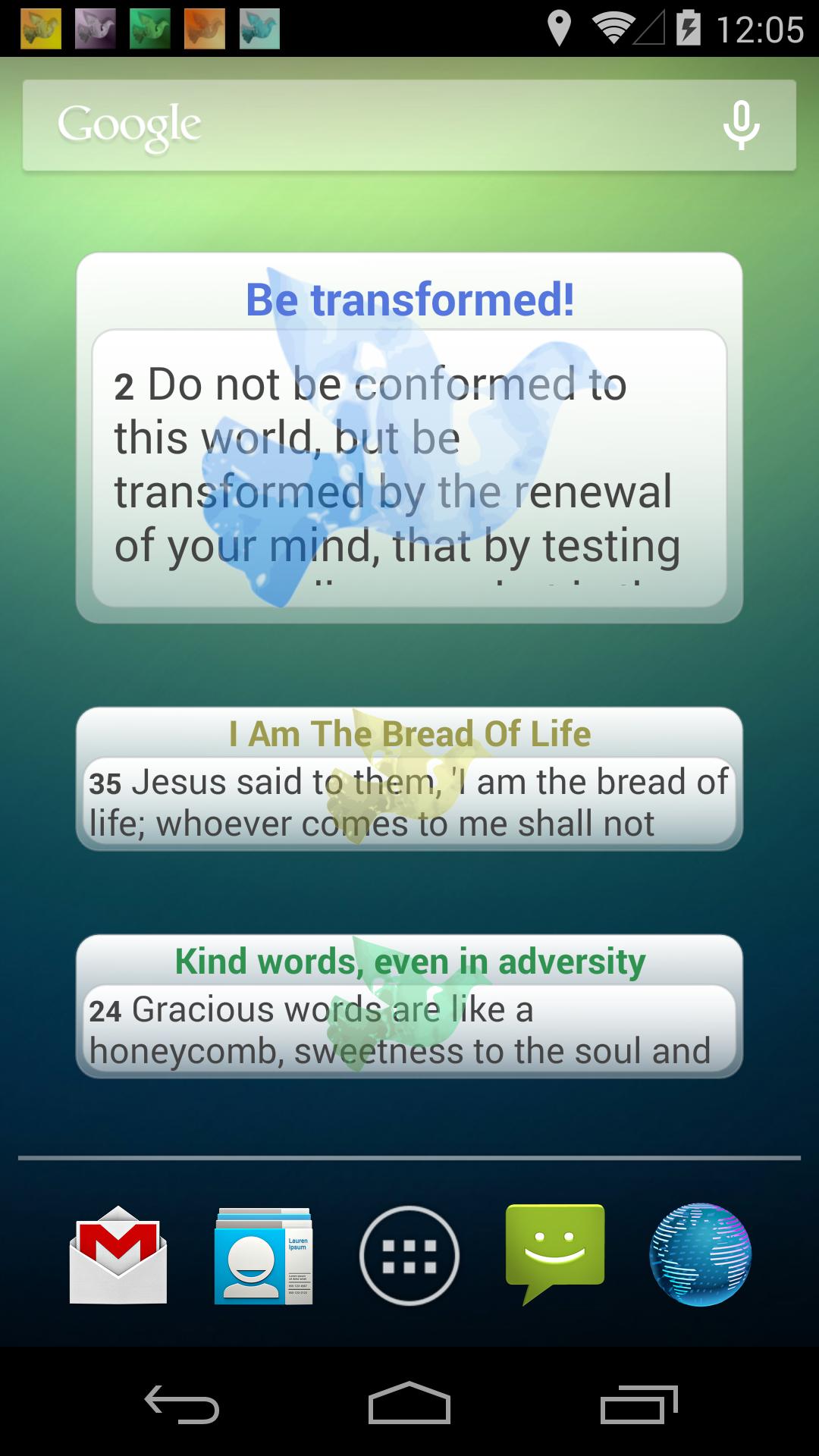The width and height of the screenshot is (819, 1456).
Task: Tap the voice search microphone icon
Action: click(x=739, y=124)
